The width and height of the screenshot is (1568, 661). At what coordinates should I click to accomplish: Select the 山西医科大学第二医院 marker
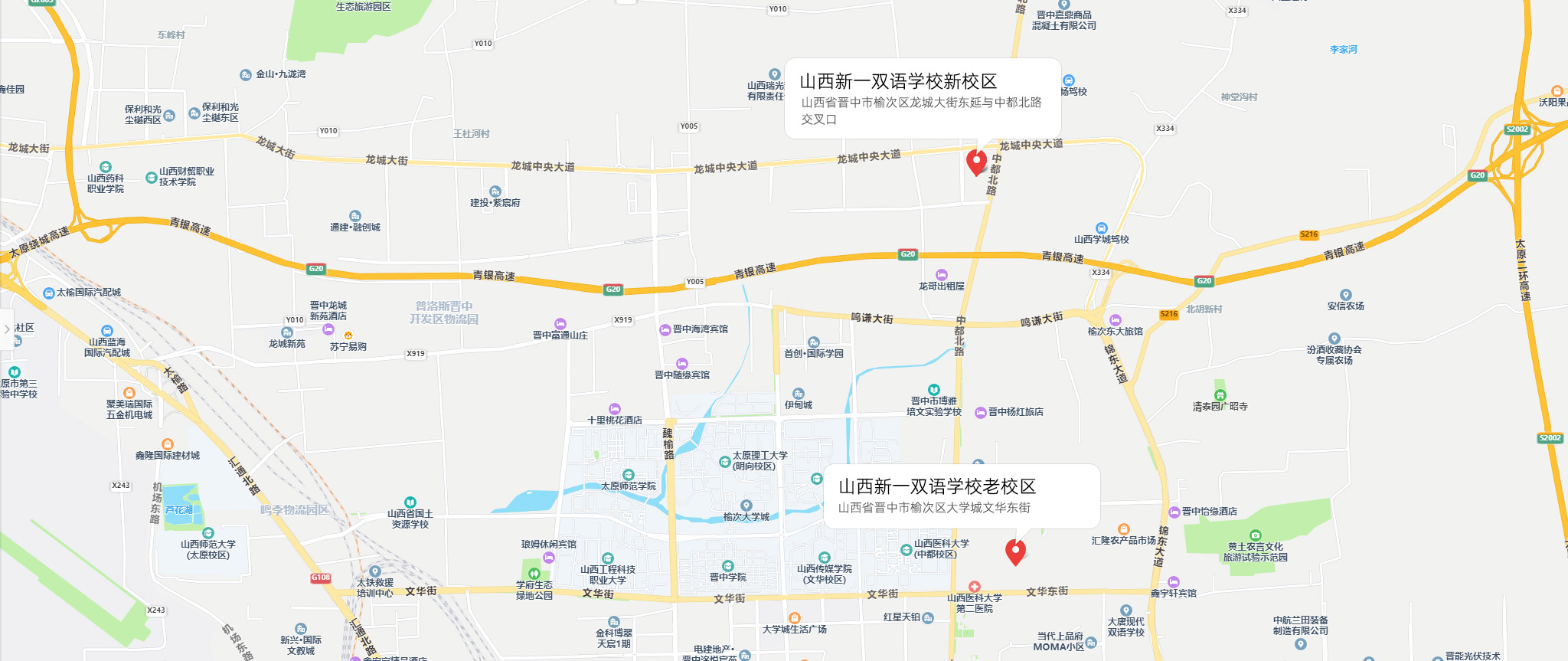tap(974, 587)
